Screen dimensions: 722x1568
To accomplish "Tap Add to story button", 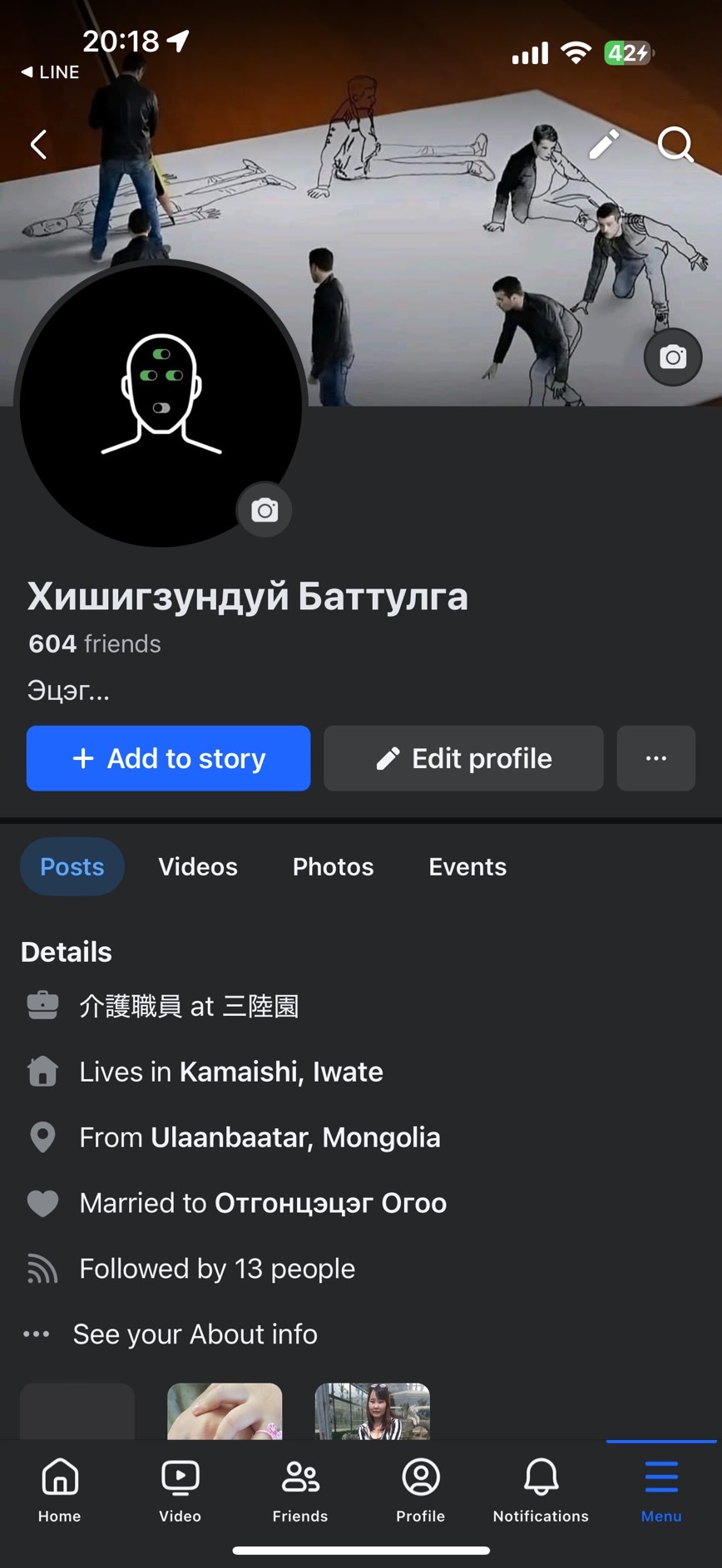I will (168, 758).
